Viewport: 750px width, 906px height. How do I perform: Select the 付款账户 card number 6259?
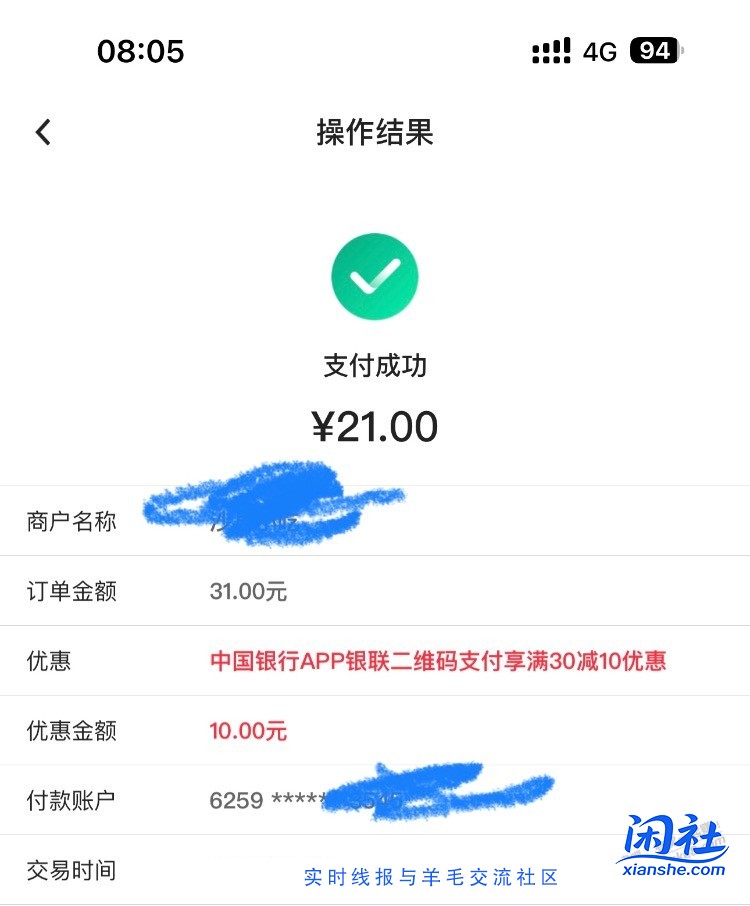point(239,799)
